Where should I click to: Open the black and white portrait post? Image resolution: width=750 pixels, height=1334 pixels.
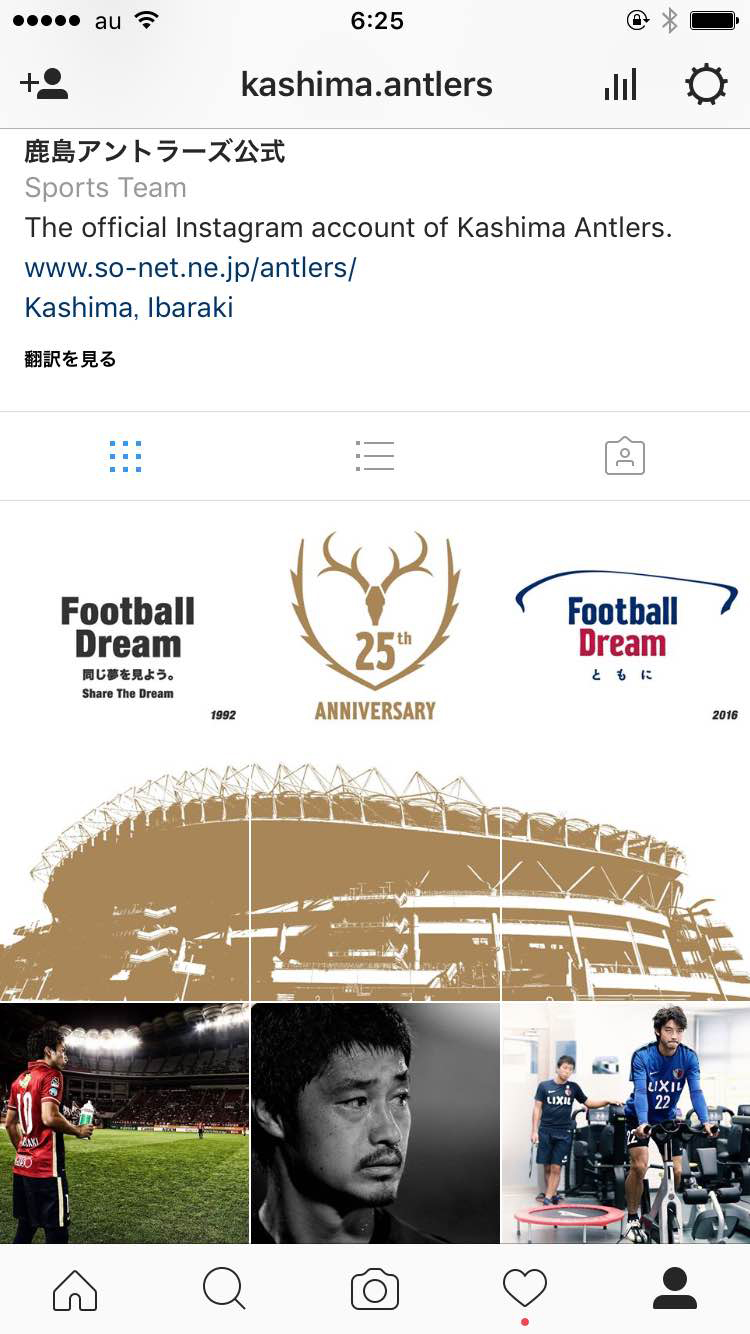(x=375, y=1123)
